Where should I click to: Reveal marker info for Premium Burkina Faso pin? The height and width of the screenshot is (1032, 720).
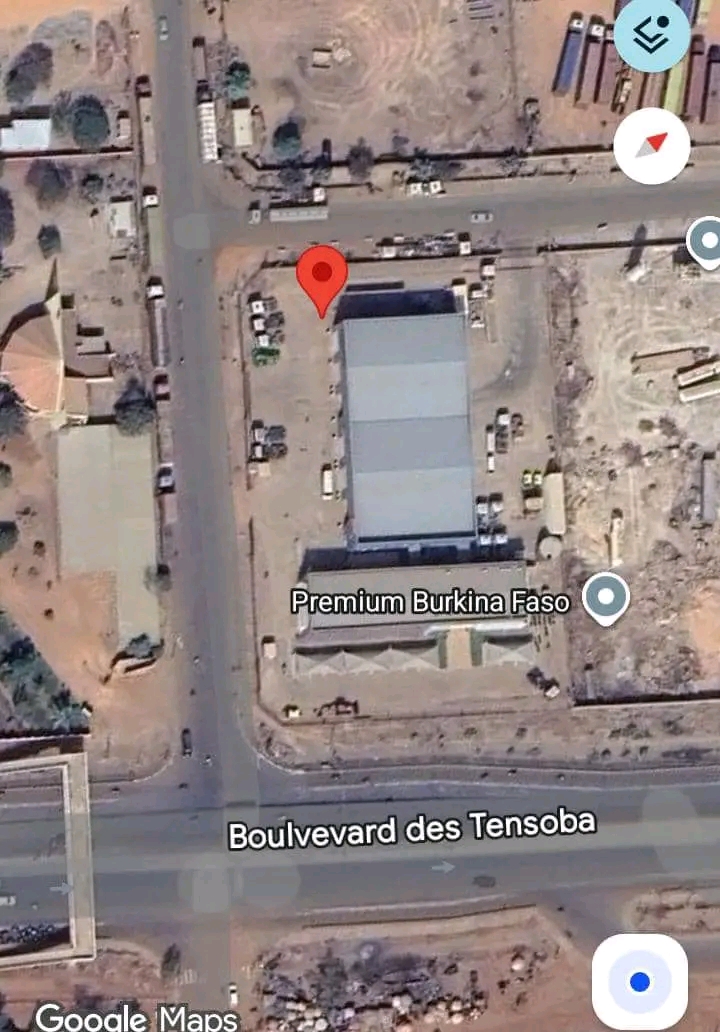point(604,596)
